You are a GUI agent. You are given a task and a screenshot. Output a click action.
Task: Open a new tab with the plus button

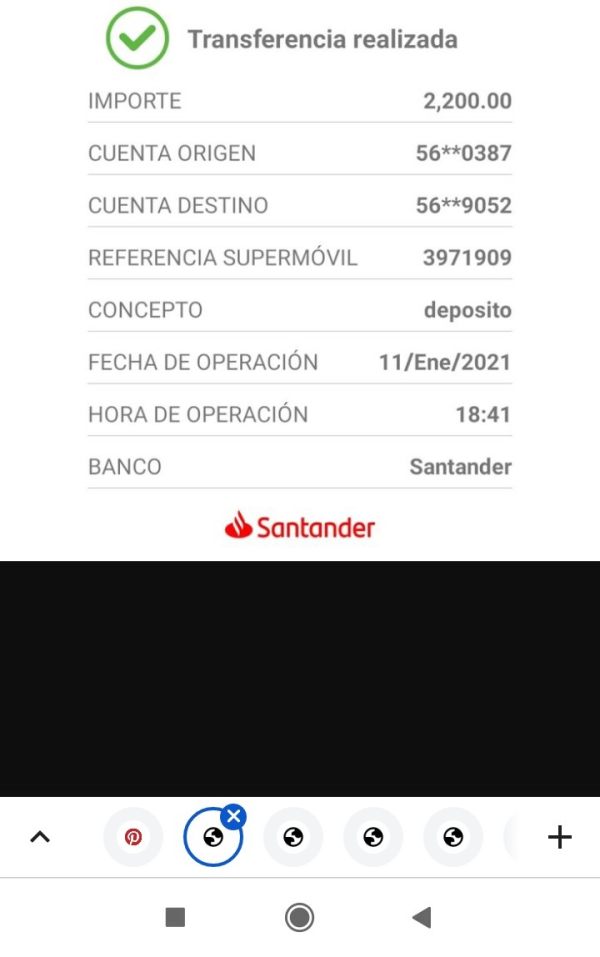pyautogui.click(x=560, y=838)
